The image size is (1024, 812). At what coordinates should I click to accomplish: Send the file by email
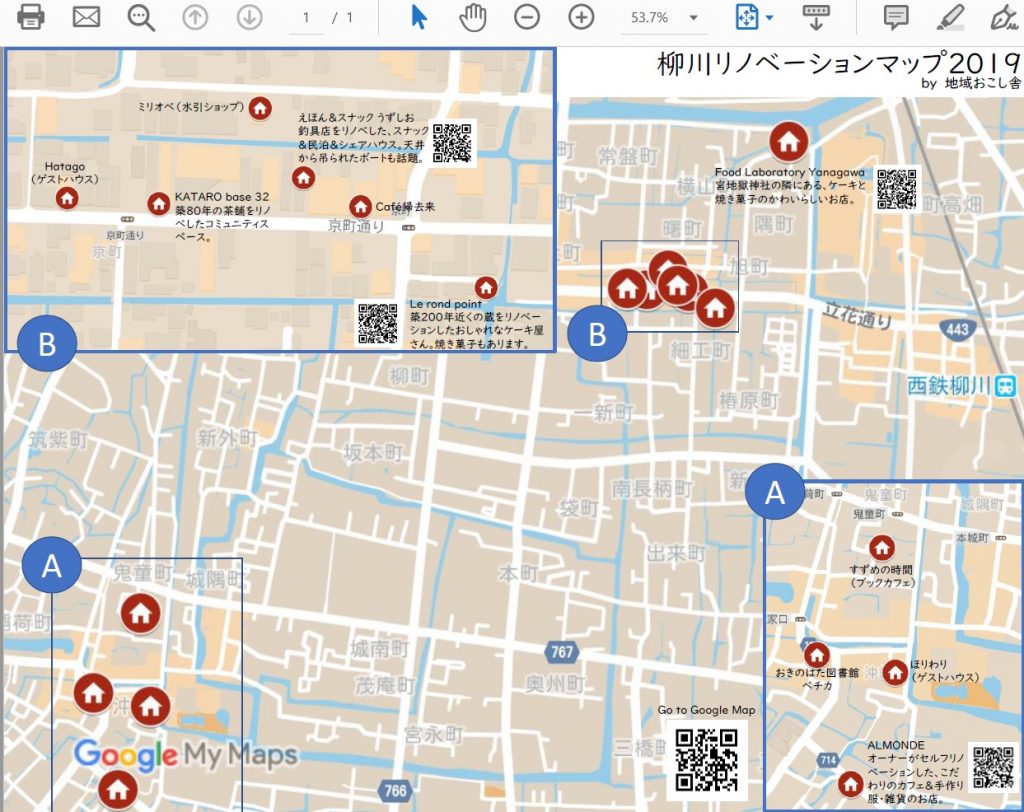[87, 17]
